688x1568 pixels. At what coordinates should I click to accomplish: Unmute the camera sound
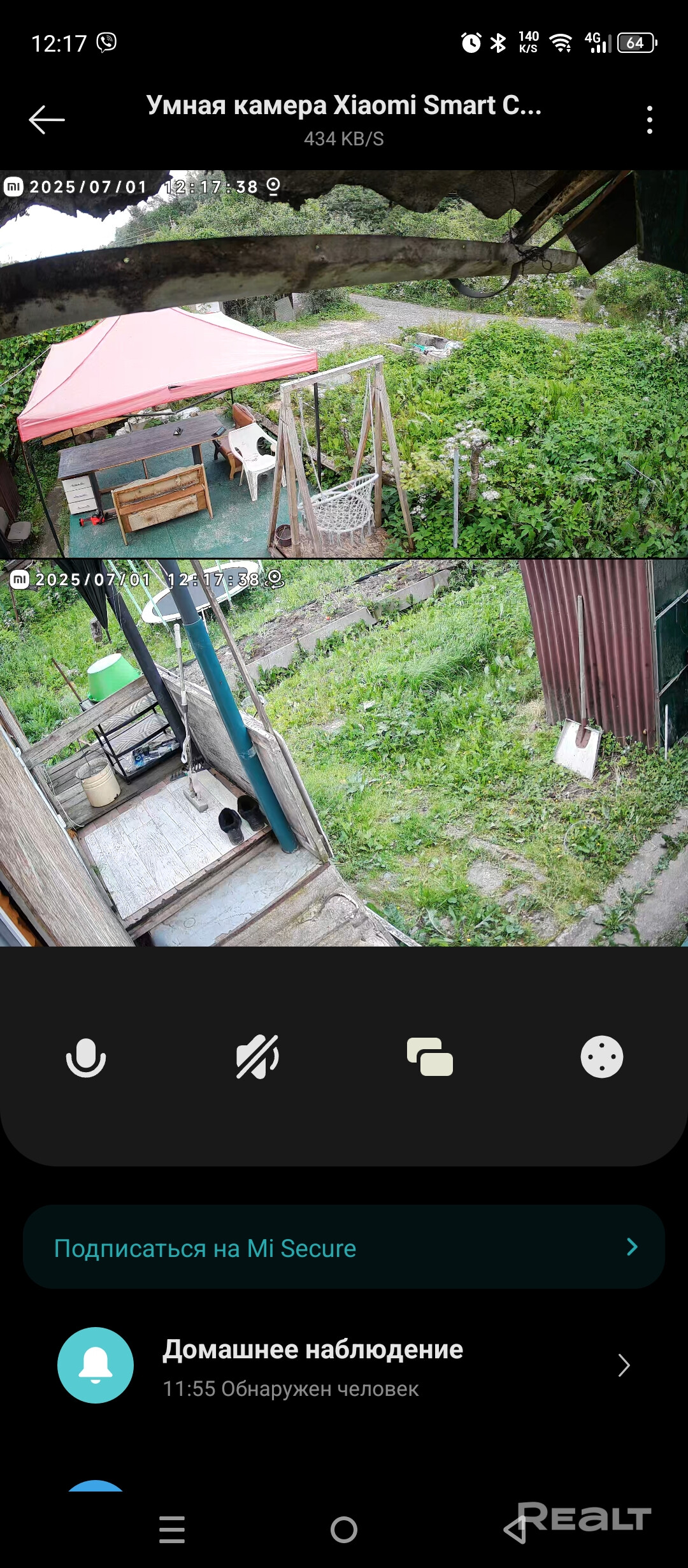point(257,1057)
